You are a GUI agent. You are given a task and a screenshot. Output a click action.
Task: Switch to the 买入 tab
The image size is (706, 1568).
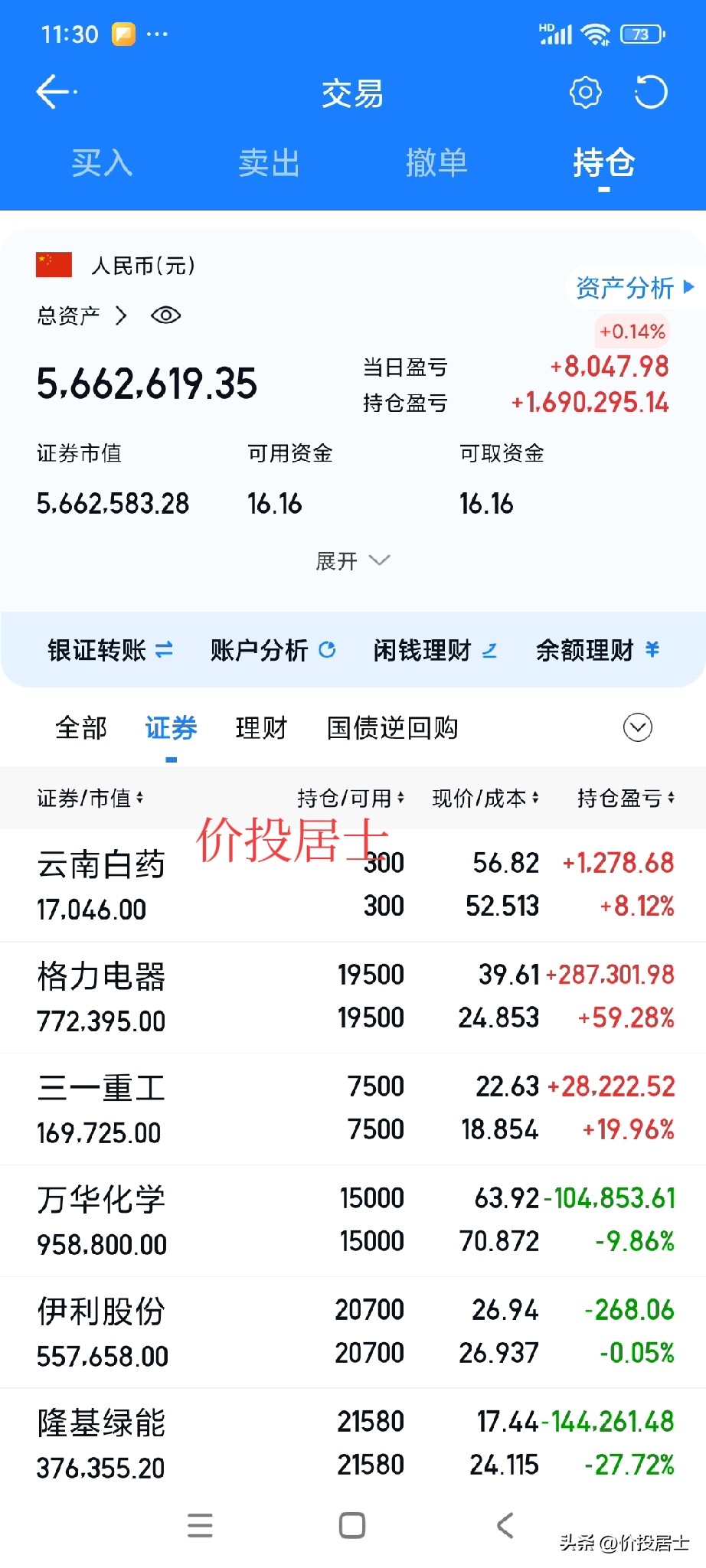point(102,163)
